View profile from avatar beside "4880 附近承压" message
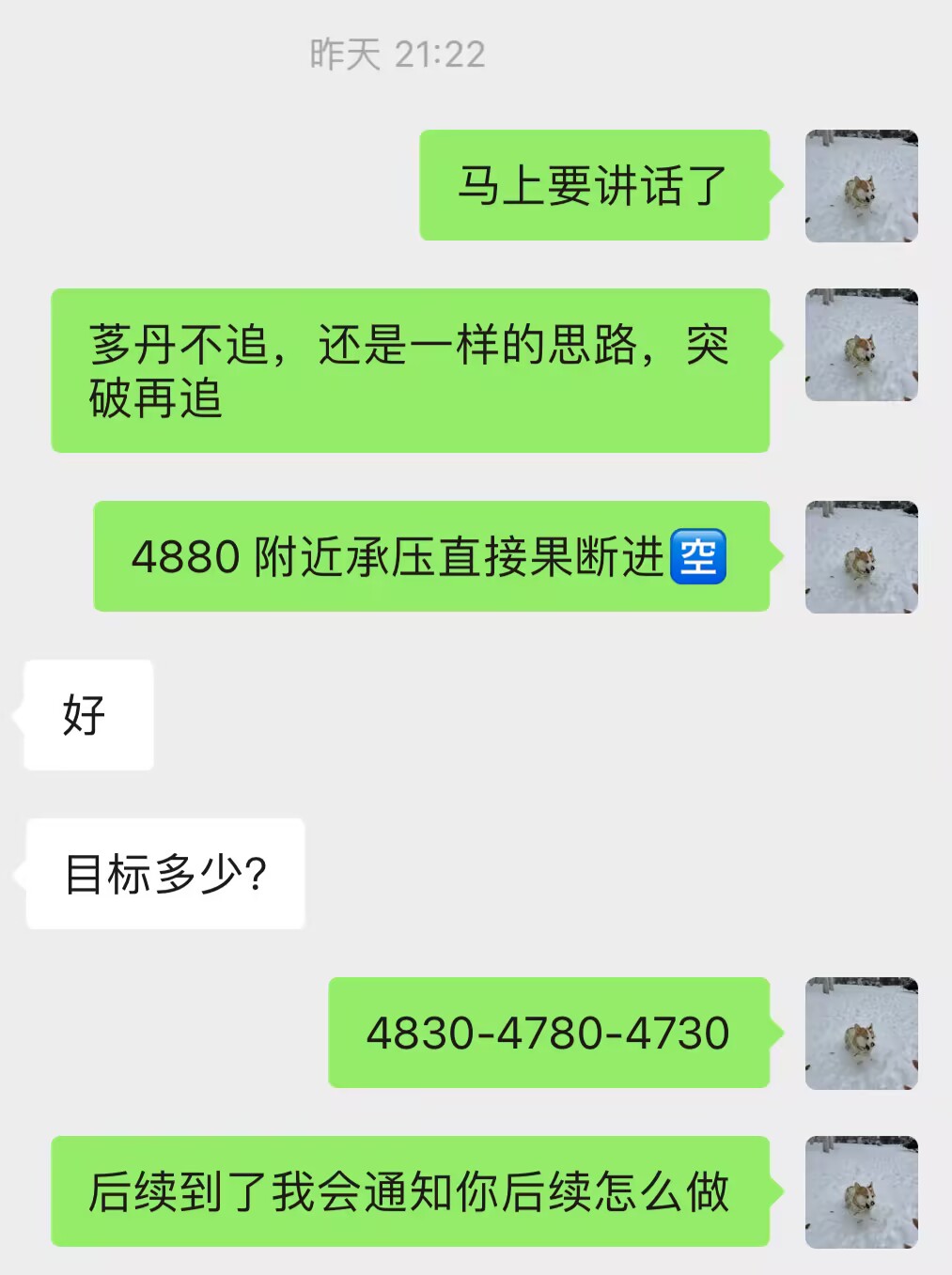 pyautogui.click(x=861, y=557)
